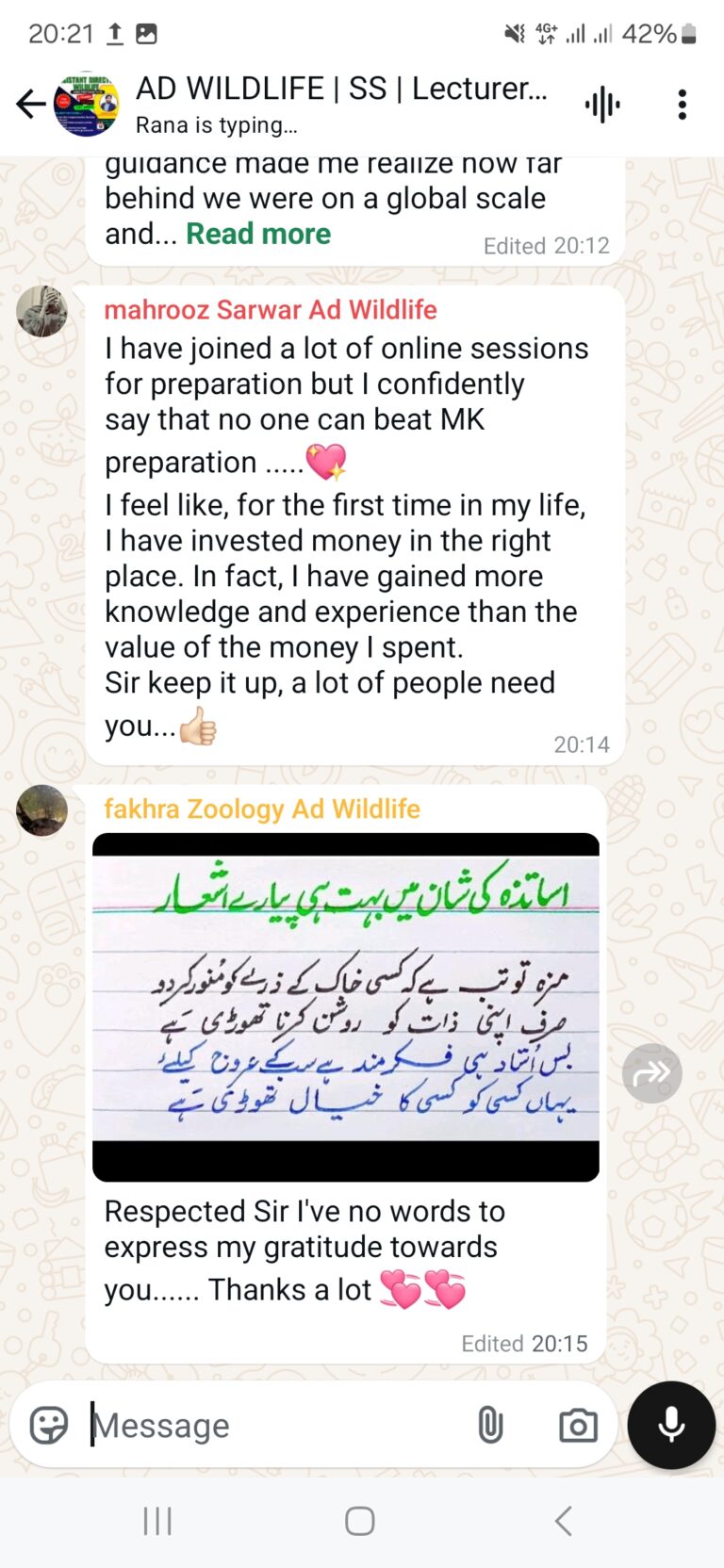Open the camera from the message bar
The width and height of the screenshot is (724, 1568).
(x=578, y=1426)
